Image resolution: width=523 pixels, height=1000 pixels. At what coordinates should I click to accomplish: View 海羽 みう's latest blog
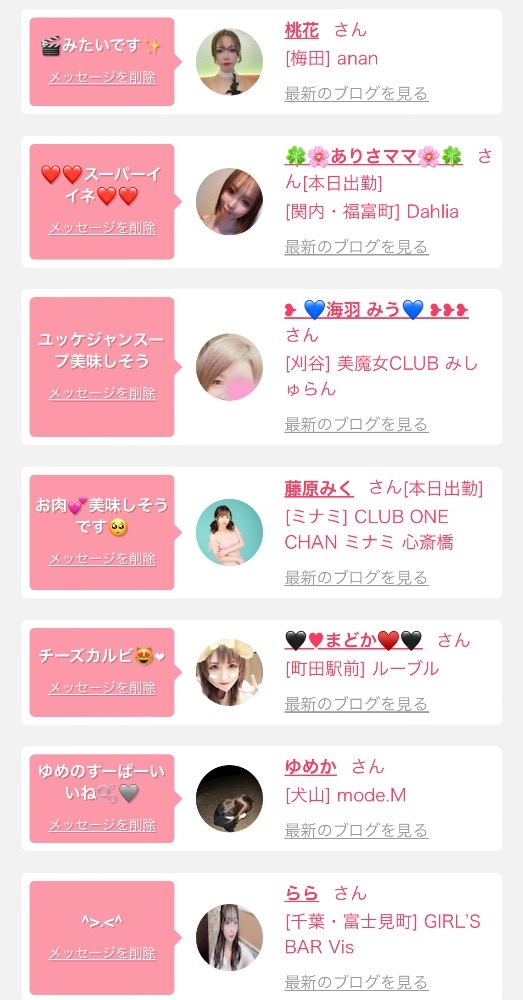pos(356,424)
